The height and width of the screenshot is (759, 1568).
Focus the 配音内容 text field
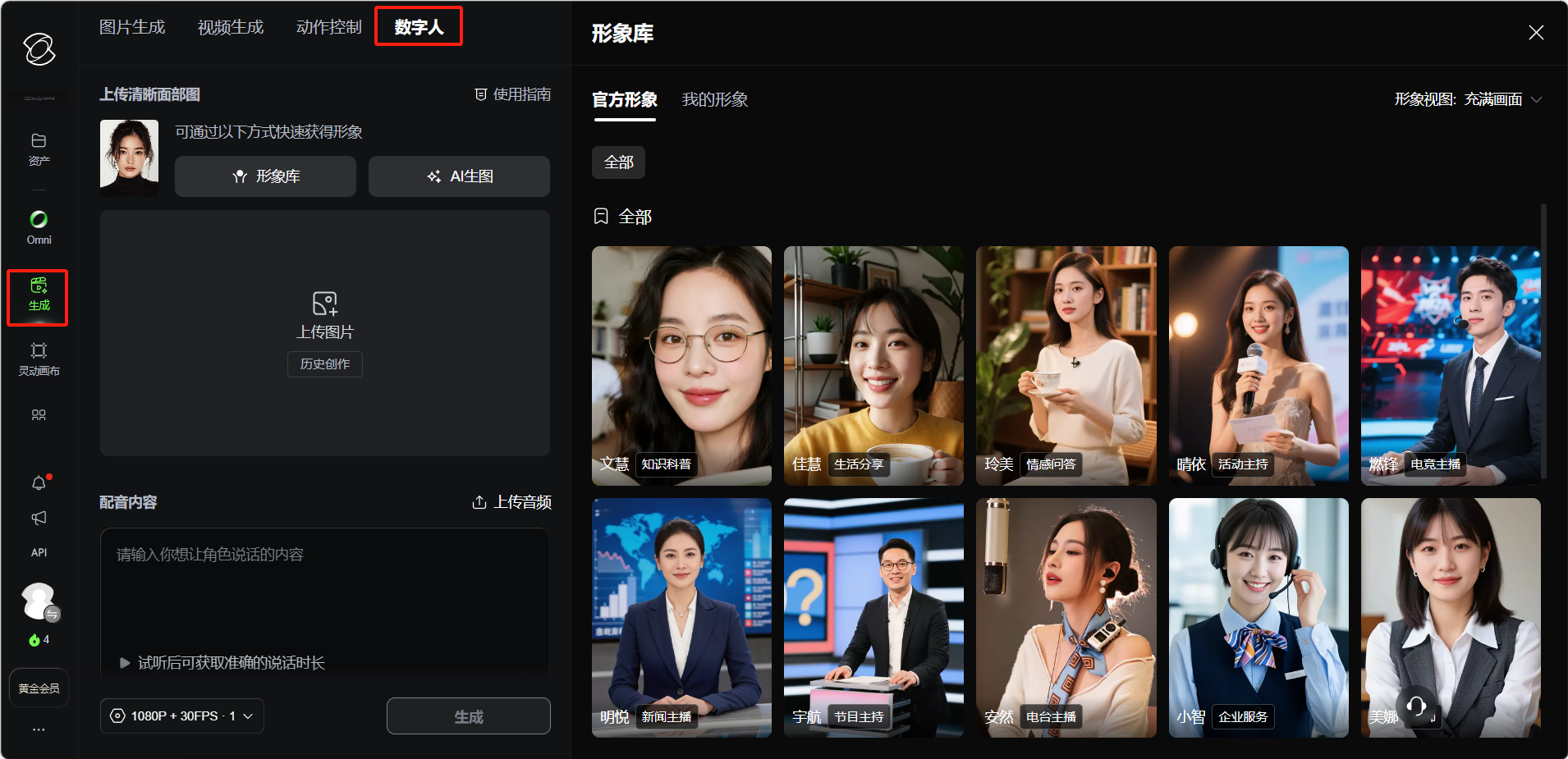(324, 599)
